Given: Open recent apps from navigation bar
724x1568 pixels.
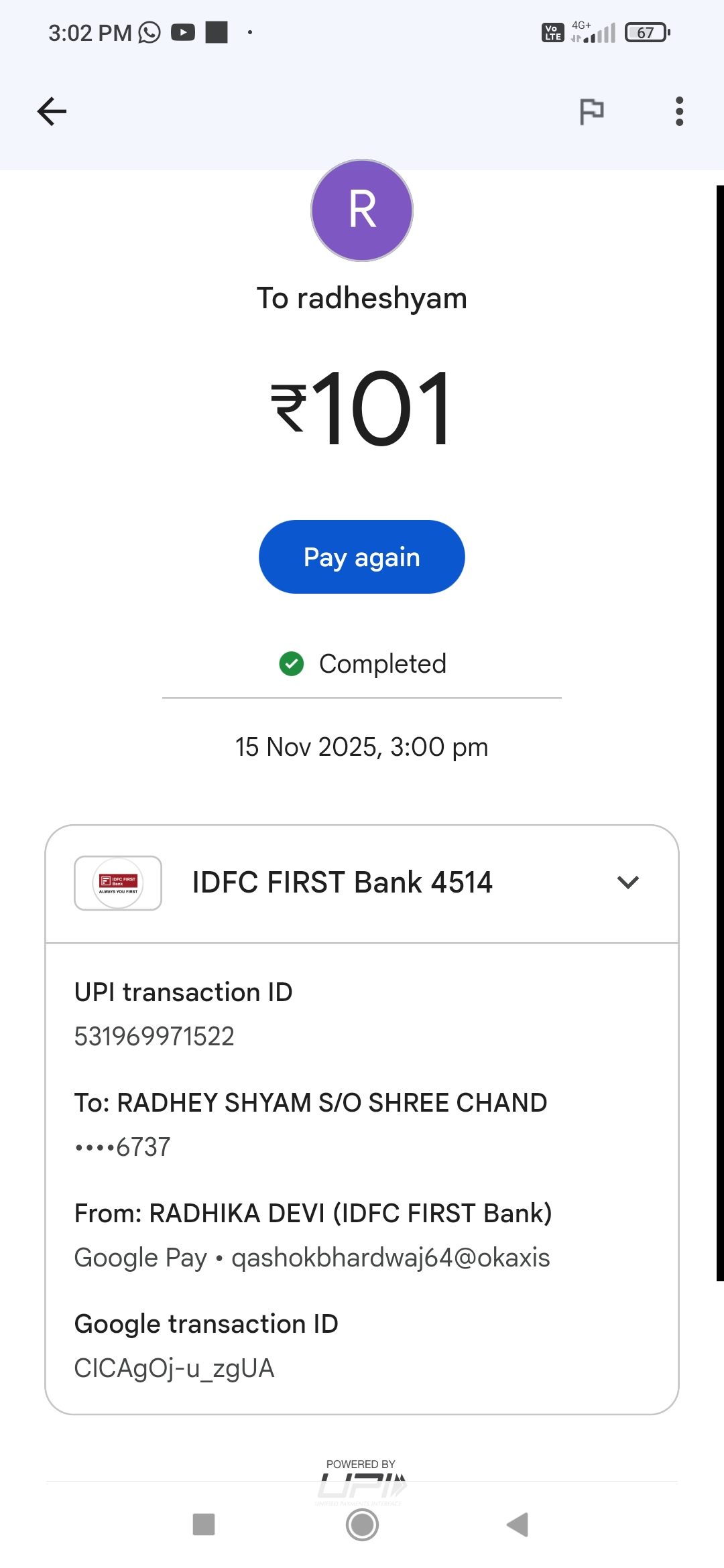Looking at the screenshot, I should [204, 1525].
